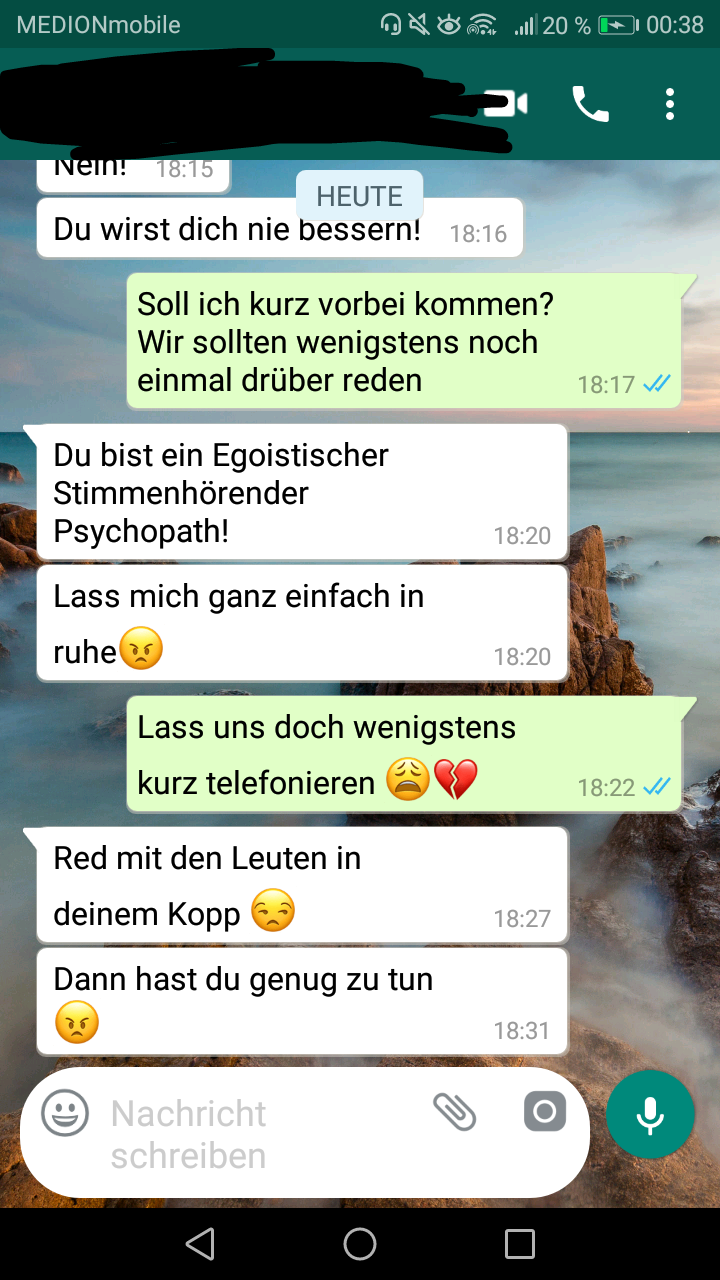Start a video call
The height and width of the screenshot is (1280, 720).
[507, 103]
